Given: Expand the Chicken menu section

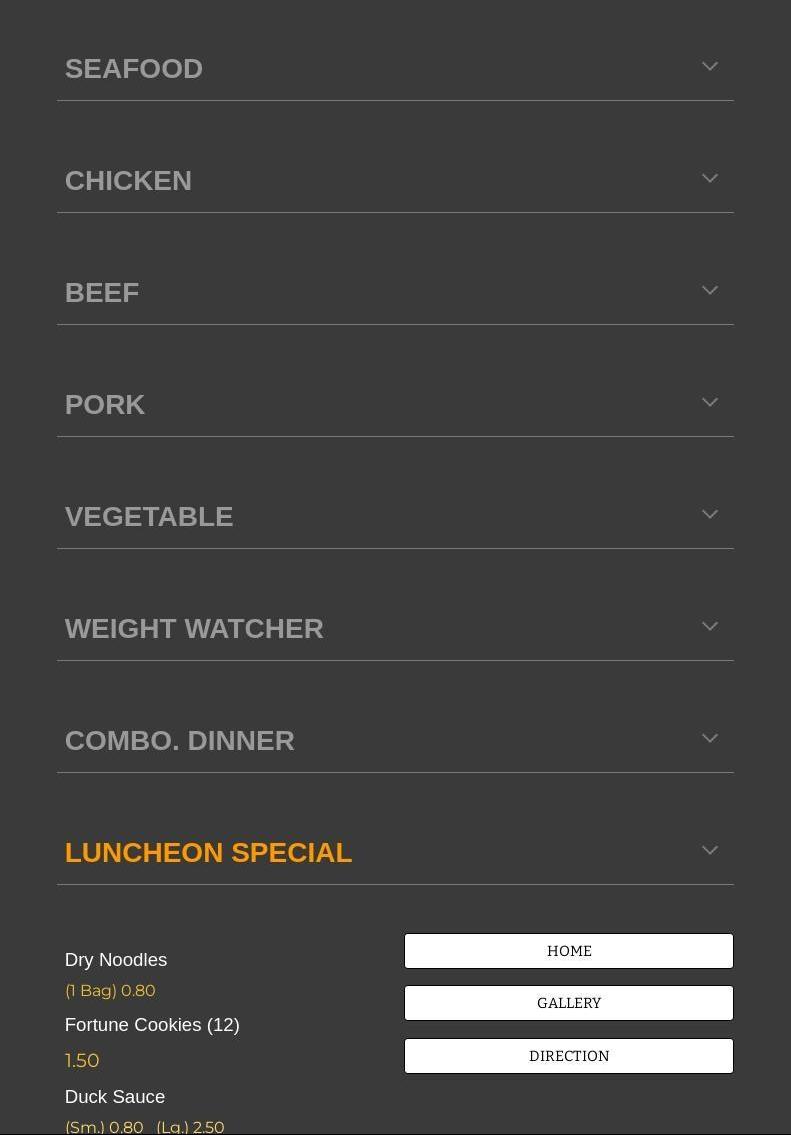Looking at the screenshot, I should (394, 180).
